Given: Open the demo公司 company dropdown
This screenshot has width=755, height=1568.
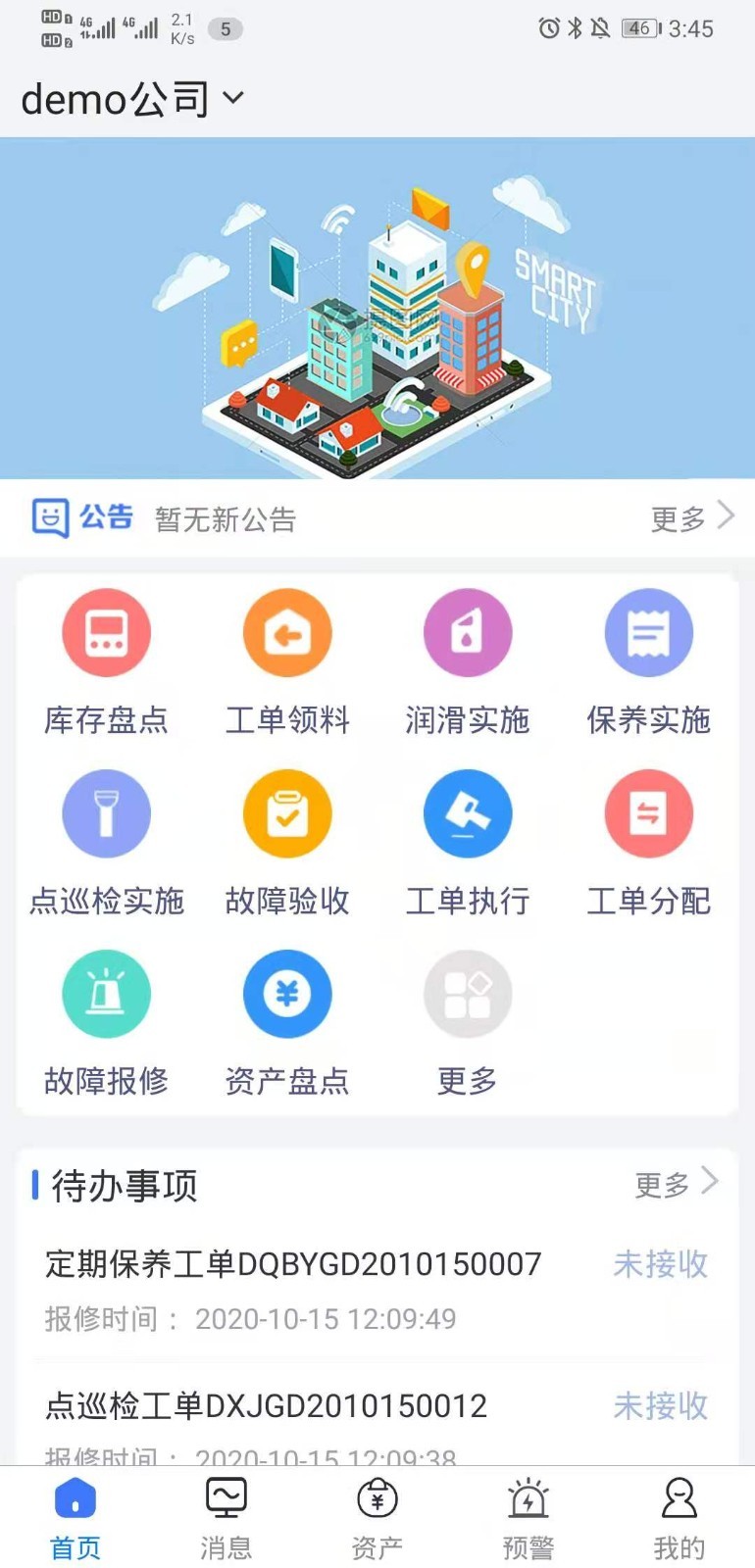Looking at the screenshot, I should pyautogui.click(x=132, y=99).
